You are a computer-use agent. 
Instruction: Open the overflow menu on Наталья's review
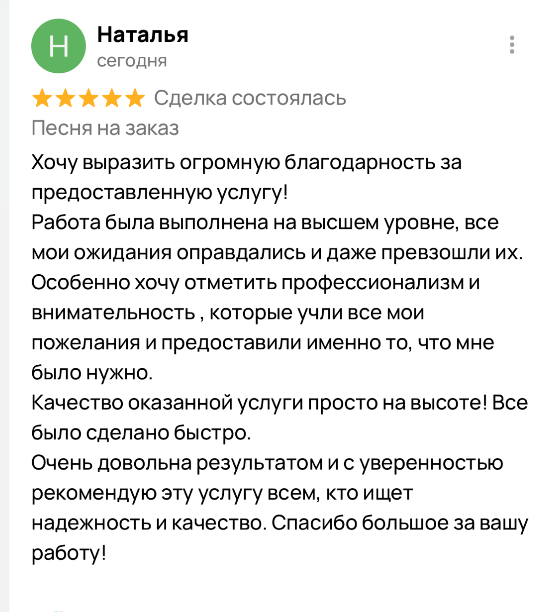pyautogui.click(x=512, y=45)
